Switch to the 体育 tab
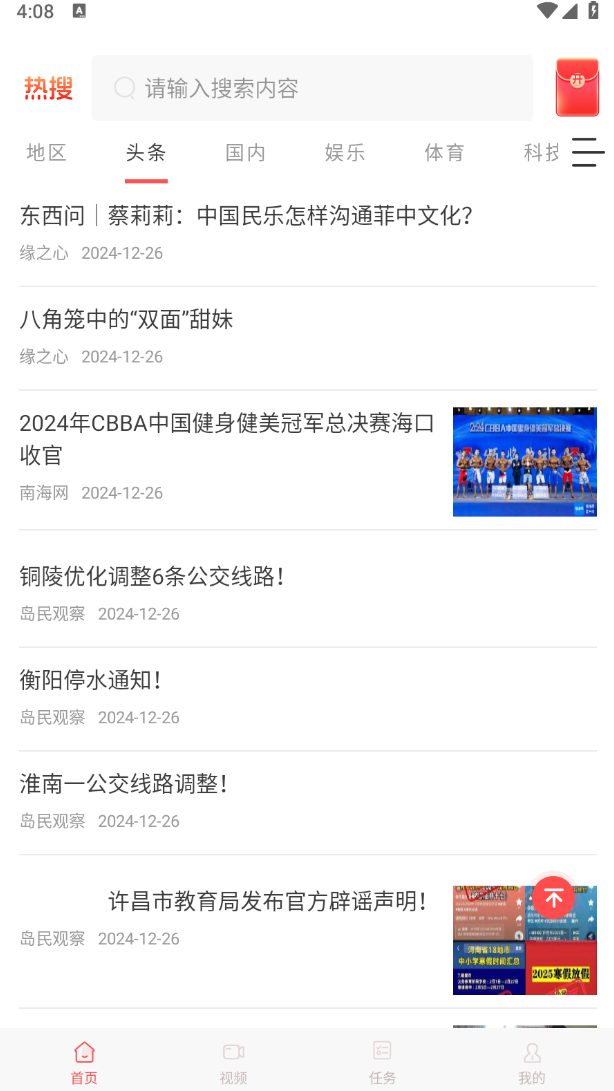This screenshot has width=614, height=1091. (x=444, y=152)
